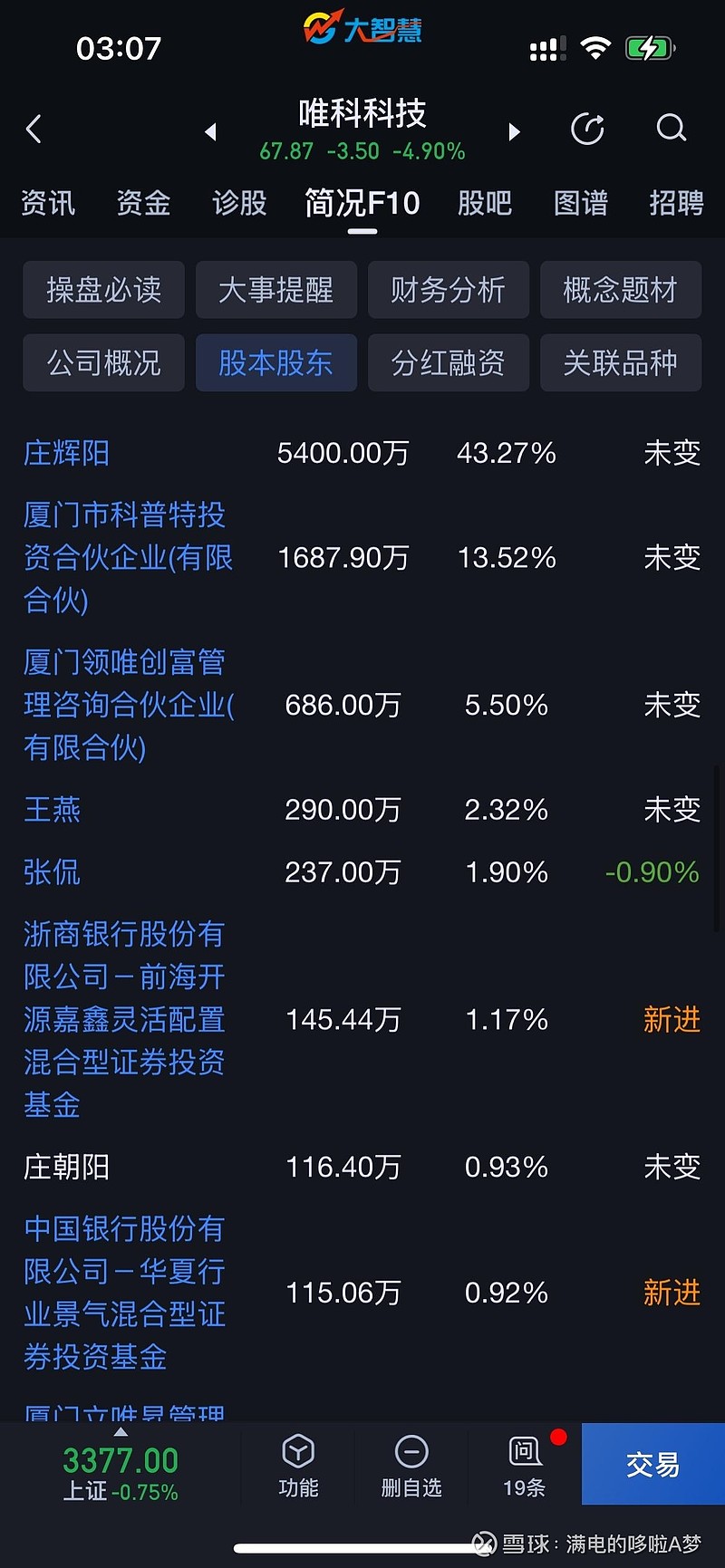The width and height of the screenshot is (725, 1568).
Task: Tap the 交易 trade button
Action: pos(652,1464)
